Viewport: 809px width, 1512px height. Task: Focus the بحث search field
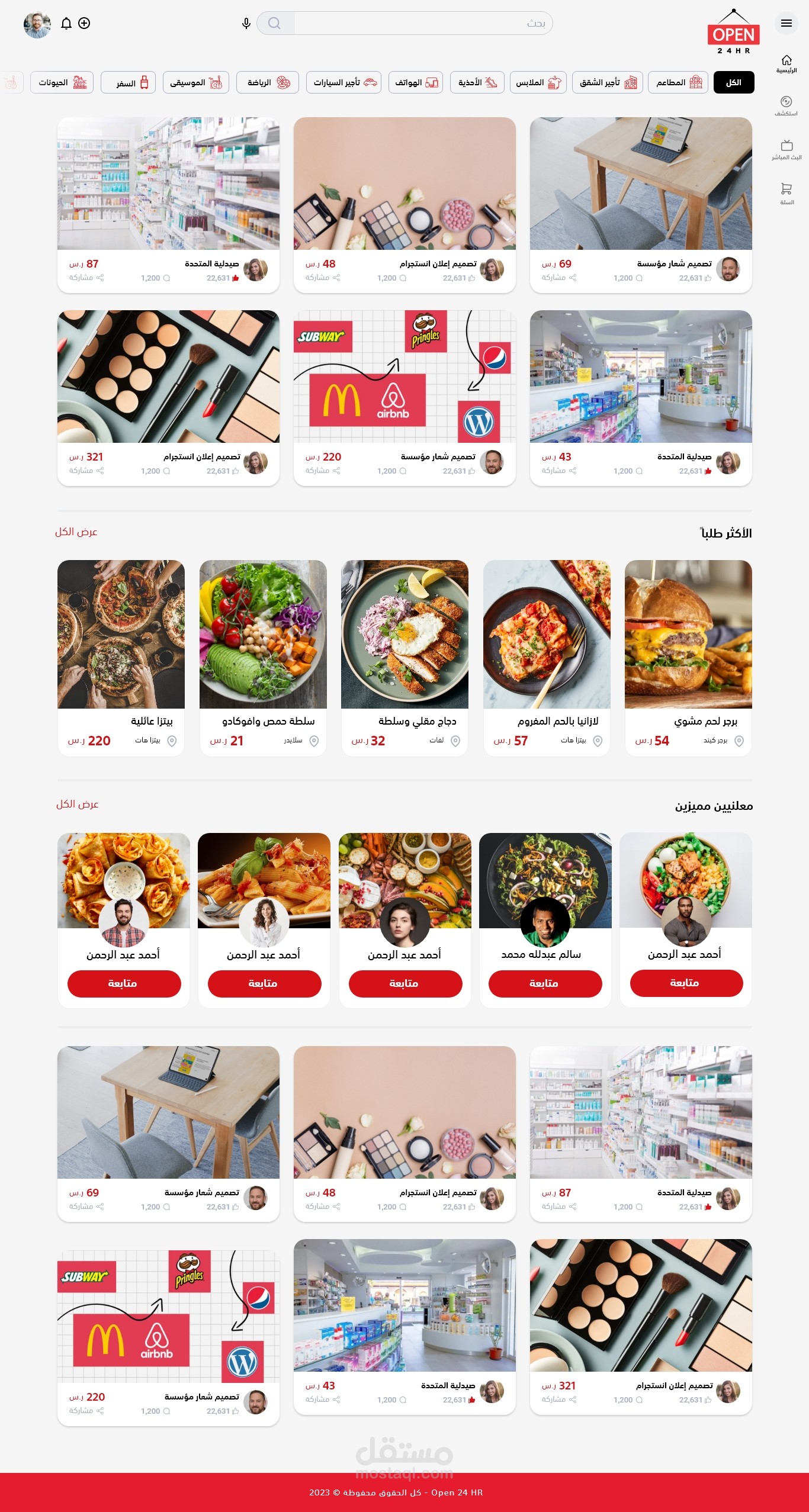pyautogui.click(x=423, y=23)
